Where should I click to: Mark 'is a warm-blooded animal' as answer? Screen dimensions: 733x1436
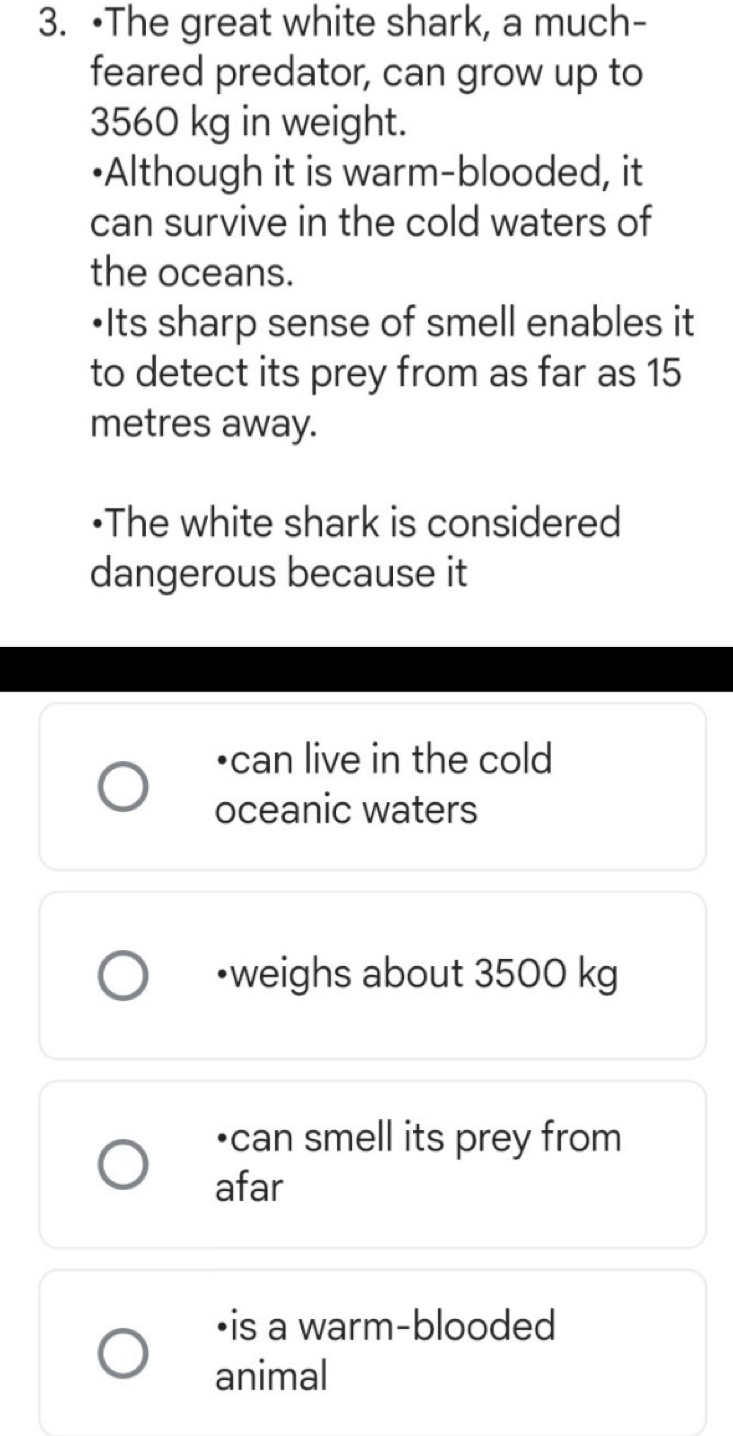coord(124,1352)
